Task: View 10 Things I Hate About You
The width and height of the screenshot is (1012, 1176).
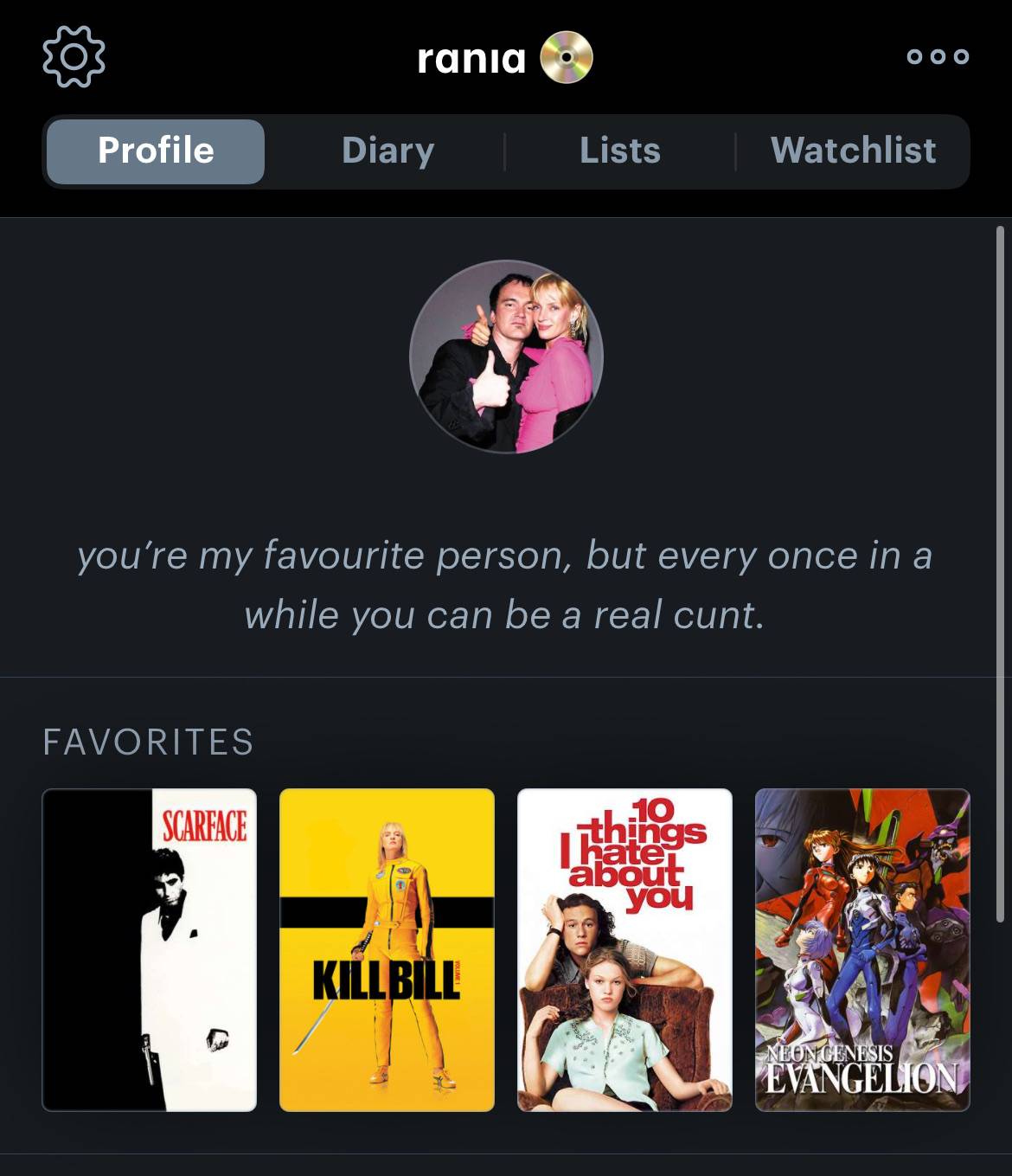Action: click(x=624, y=949)
